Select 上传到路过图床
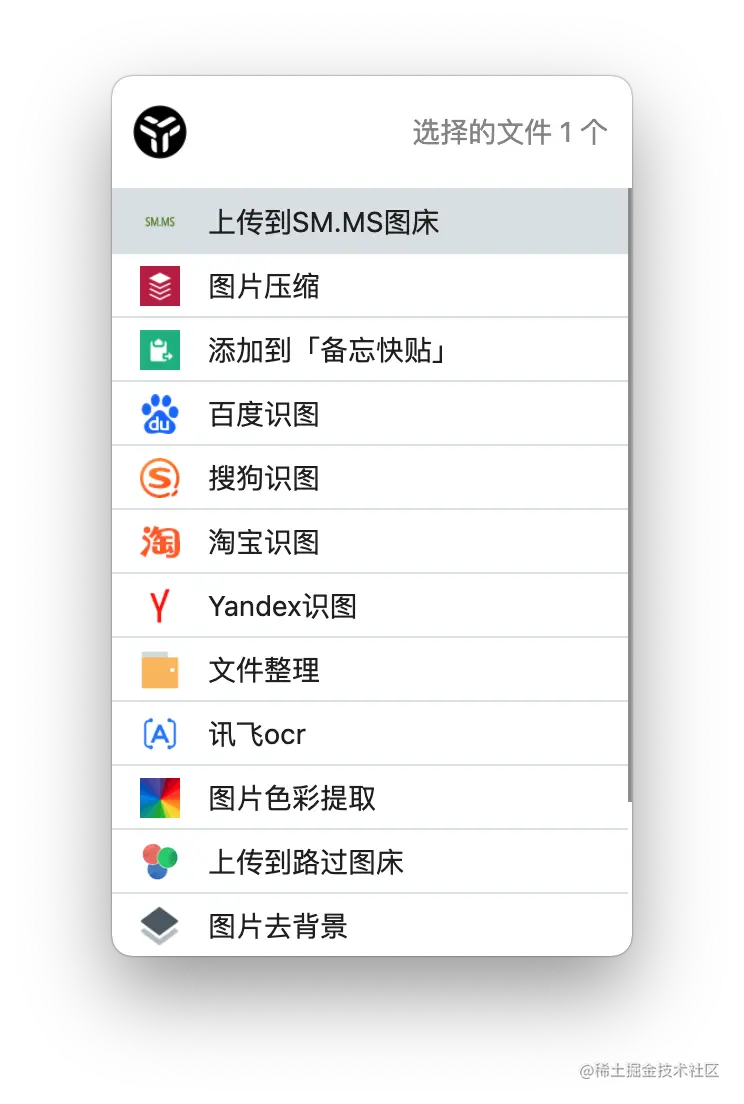 click(x=306, y=862)
